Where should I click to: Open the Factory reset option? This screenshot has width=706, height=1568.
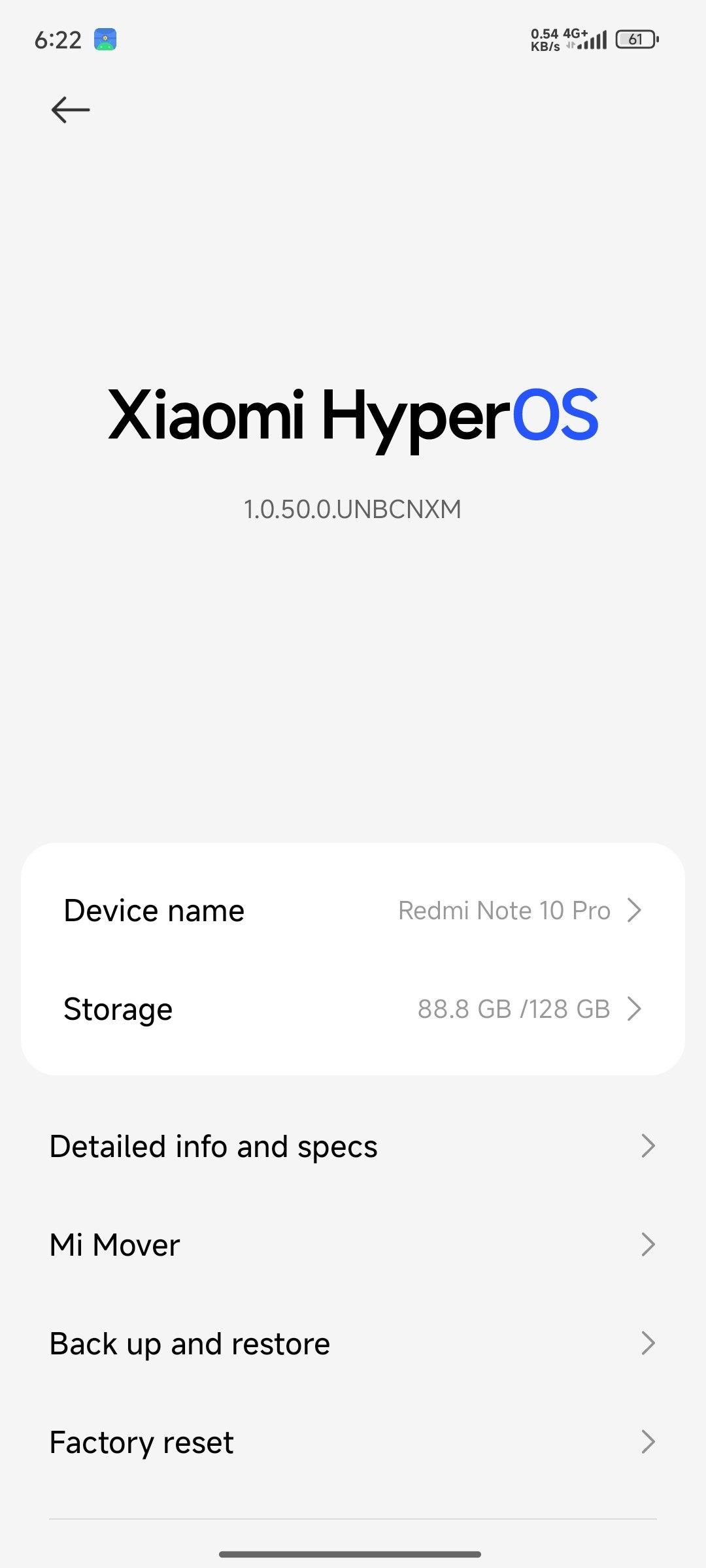coord(353,1442)
